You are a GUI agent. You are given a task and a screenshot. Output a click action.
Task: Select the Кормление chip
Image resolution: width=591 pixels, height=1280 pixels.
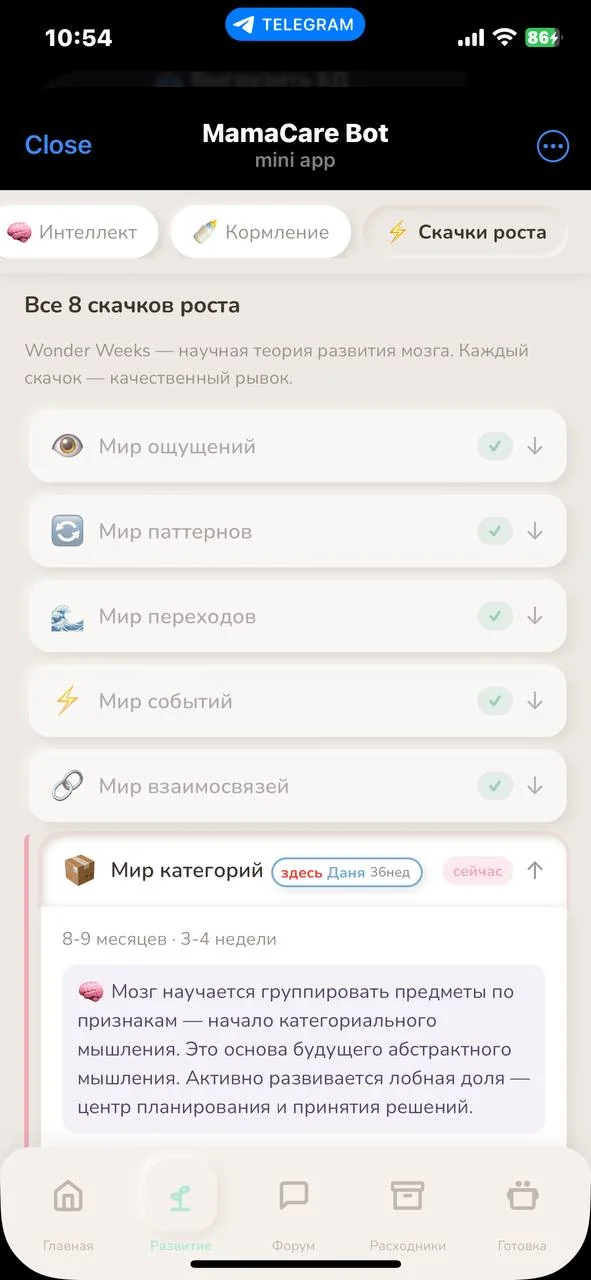coord(261,232)
